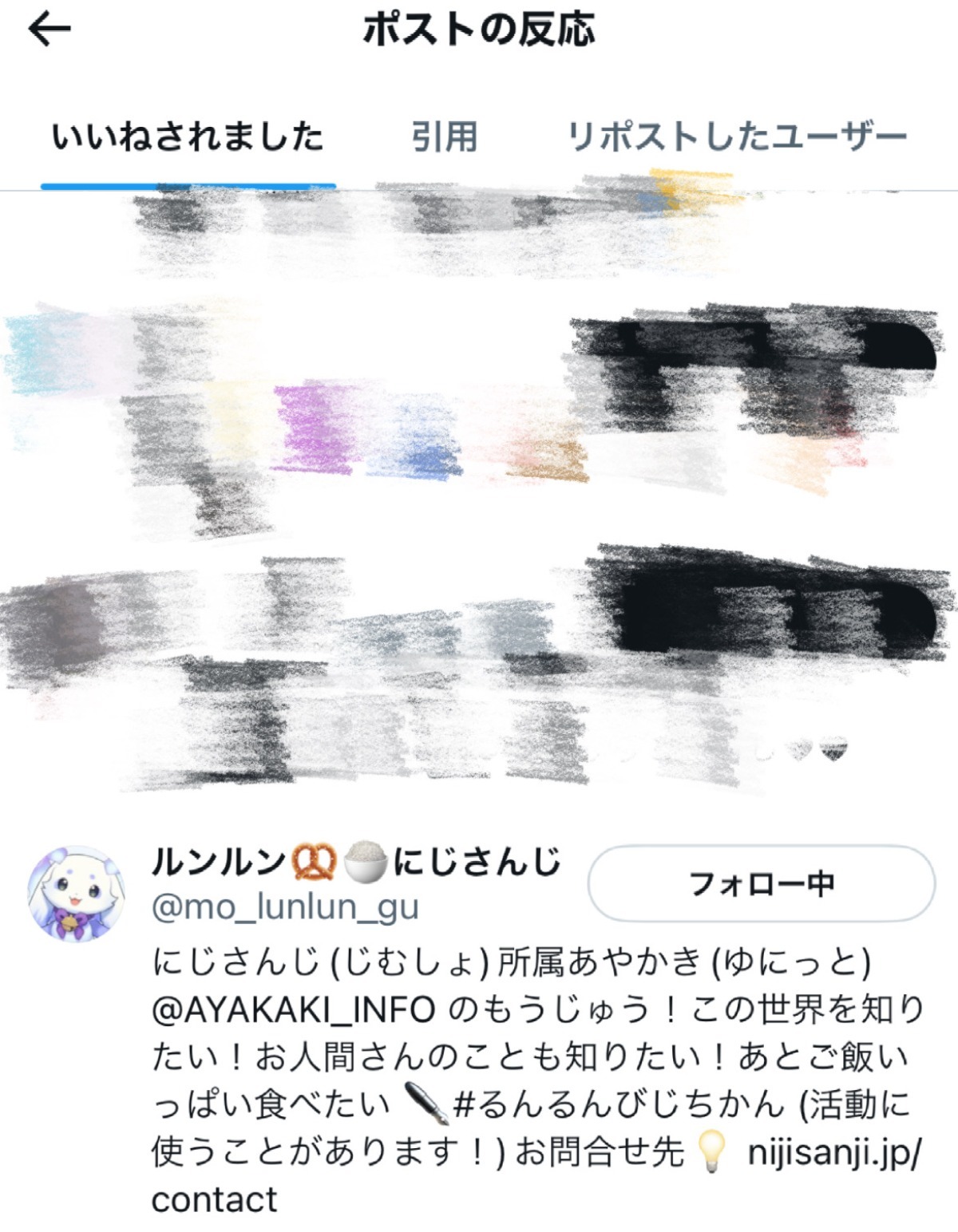This screenshot has height=1232, width=958.
Task: Tap the フォロー中 button for ルンルン
Action: (x=761, y=883)
